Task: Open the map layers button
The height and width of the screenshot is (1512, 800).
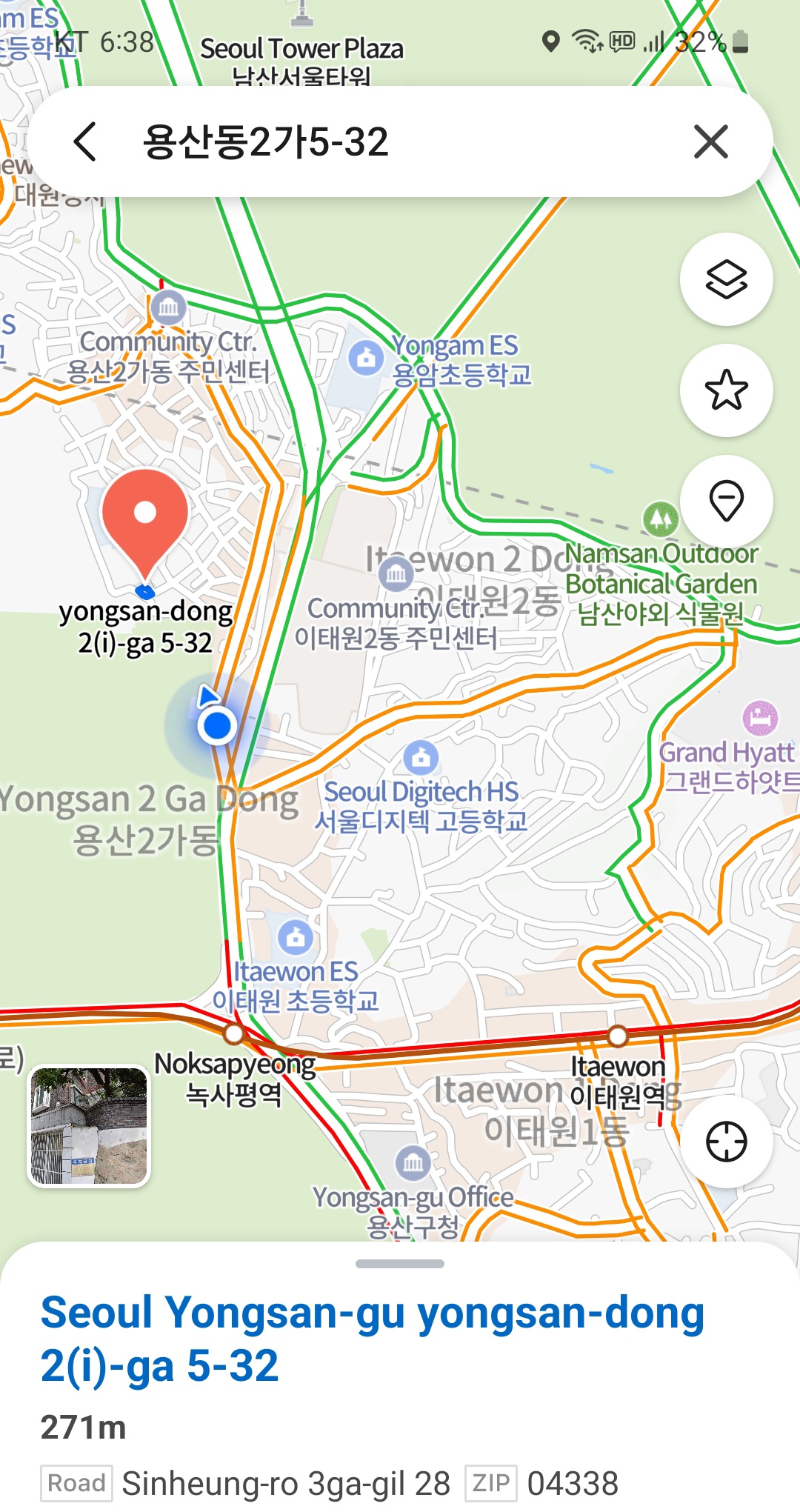Action: [726, 279]
